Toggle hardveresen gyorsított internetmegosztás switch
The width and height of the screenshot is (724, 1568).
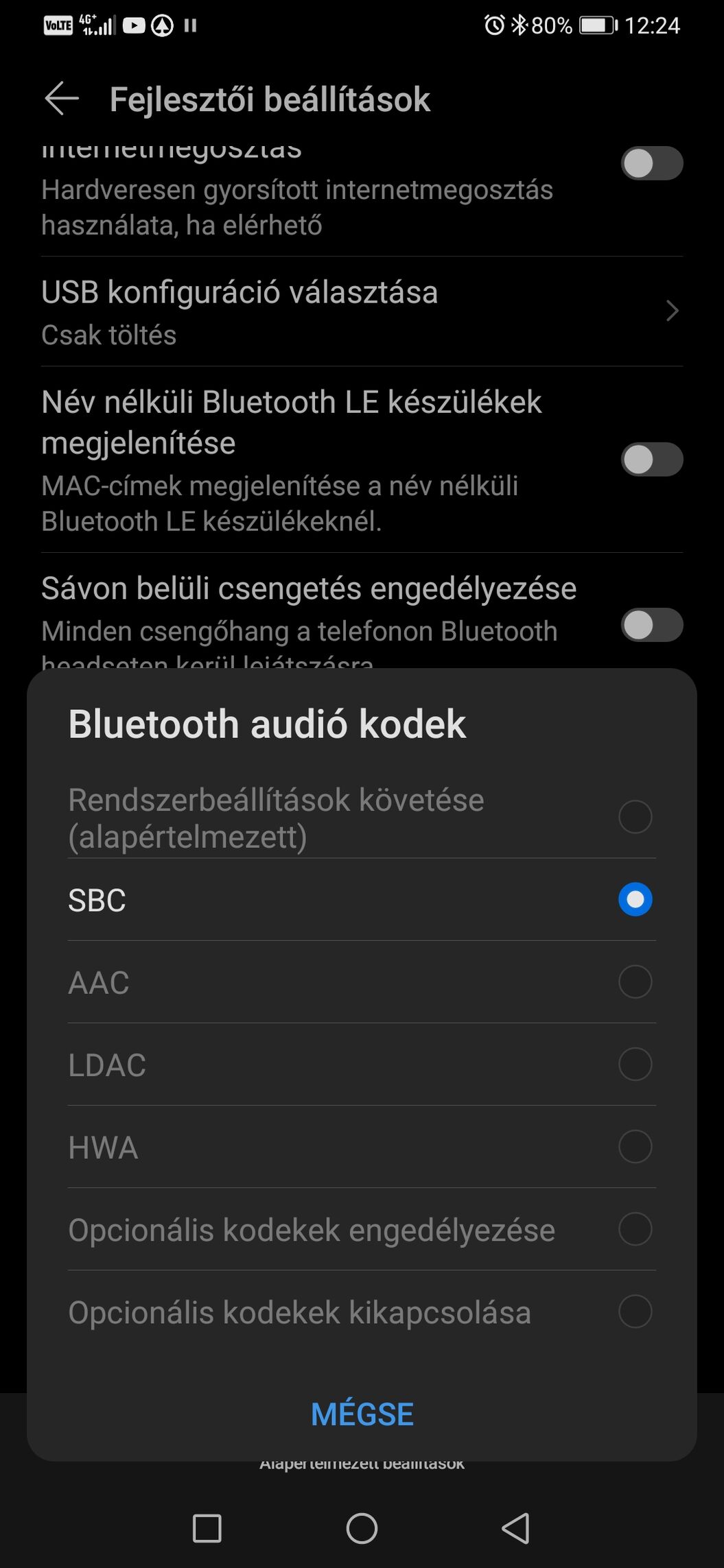pos(651,163)
